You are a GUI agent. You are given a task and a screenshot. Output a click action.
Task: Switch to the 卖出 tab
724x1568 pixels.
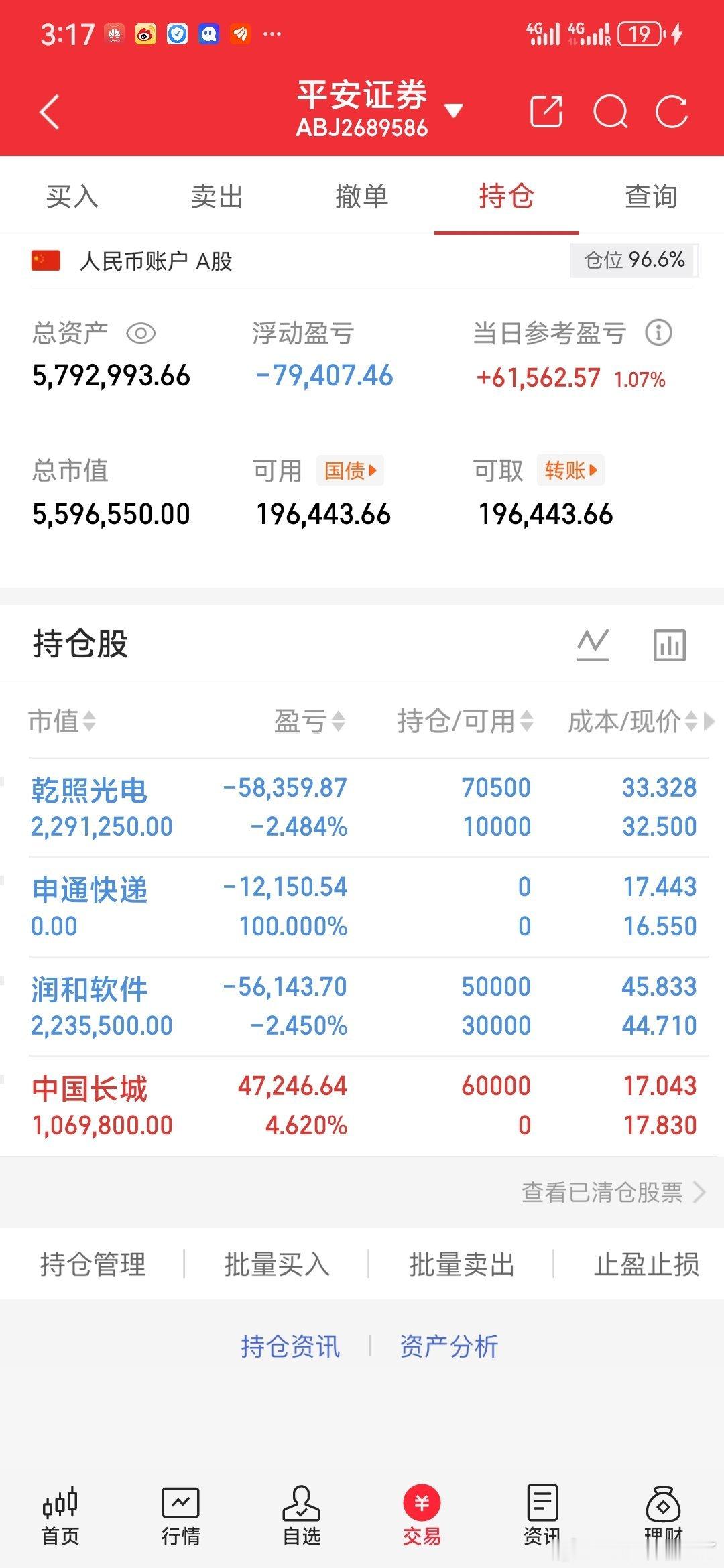pyautogui.click(x=216, y=196)
